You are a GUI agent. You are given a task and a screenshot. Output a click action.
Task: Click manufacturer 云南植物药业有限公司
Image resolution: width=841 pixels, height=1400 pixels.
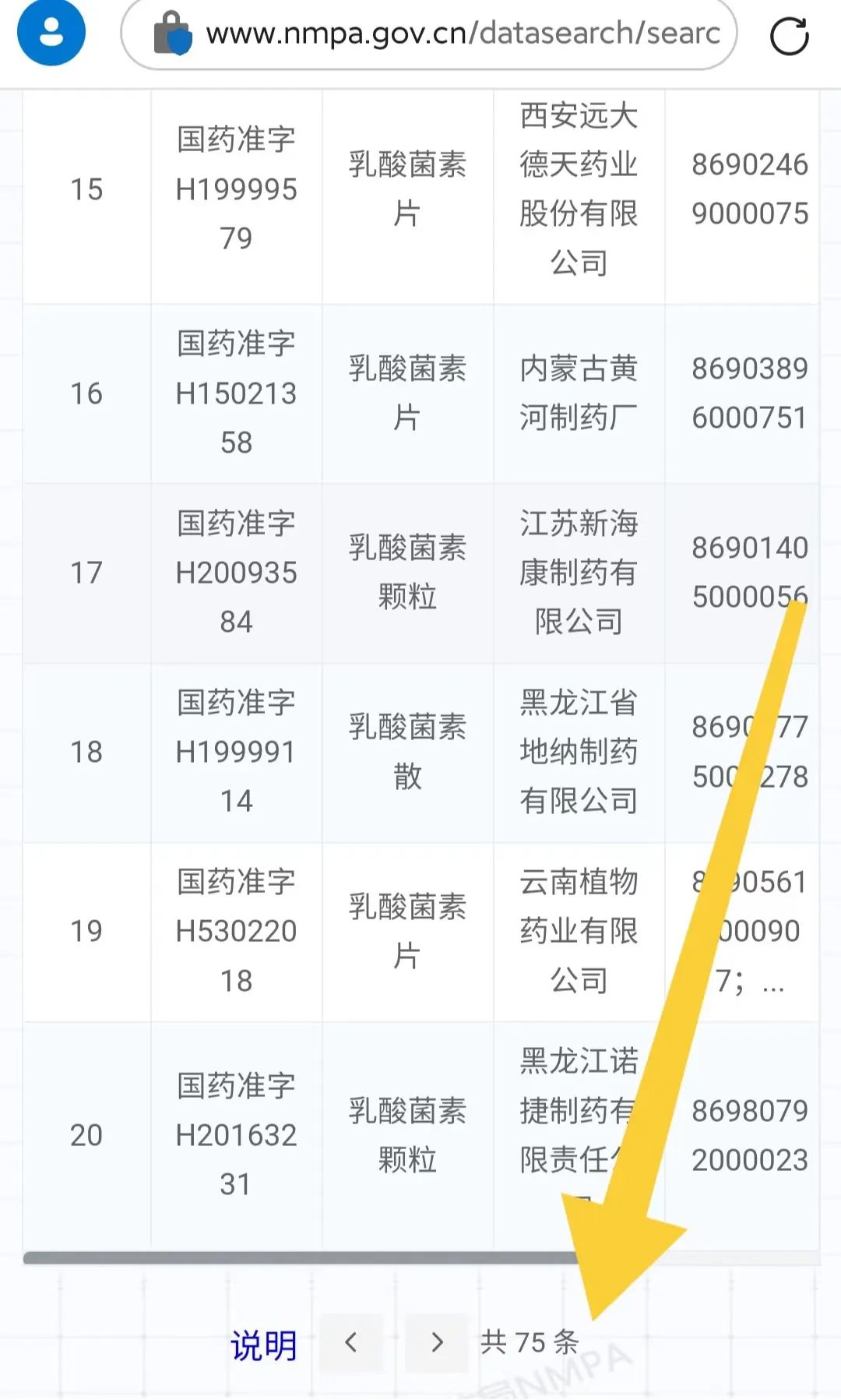(x=578, y=931)
